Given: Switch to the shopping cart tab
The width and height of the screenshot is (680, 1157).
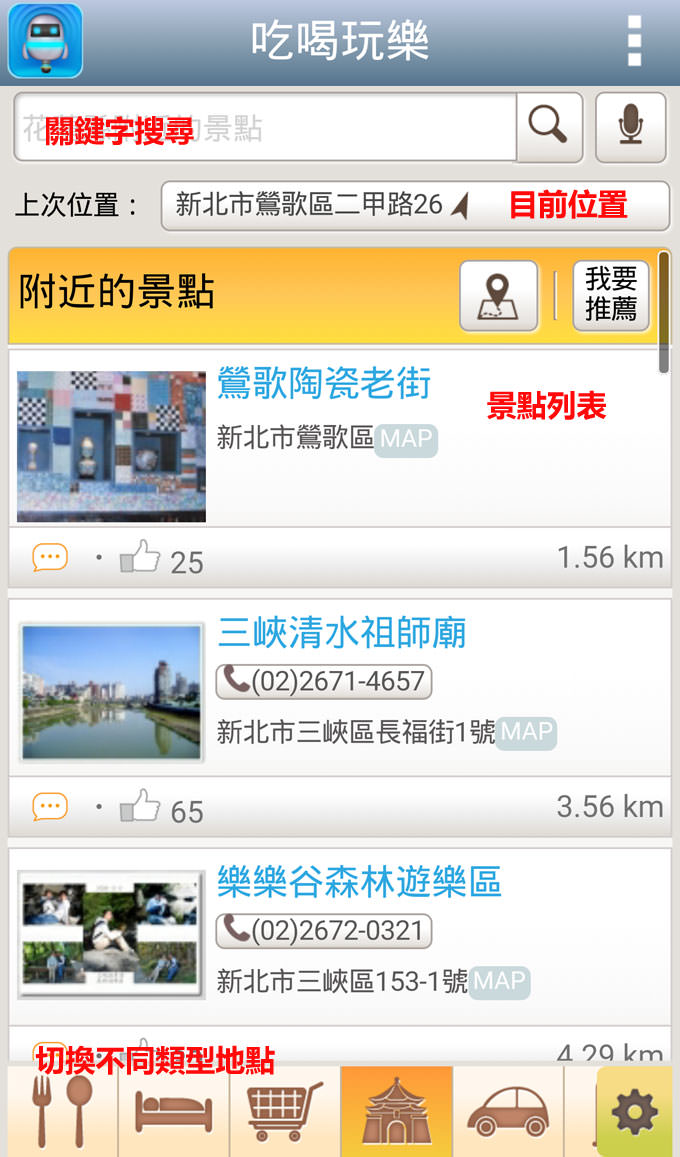Looking at the screenshot, I should tap(285, 1110).
